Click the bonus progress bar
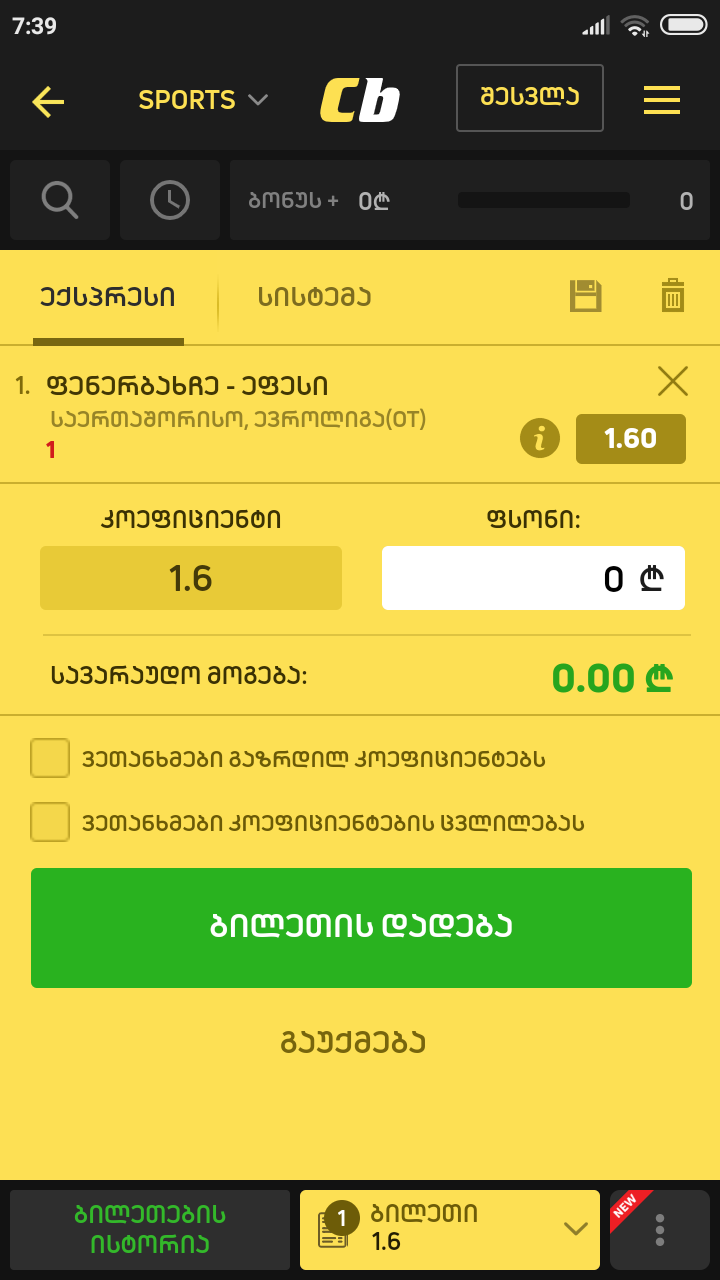720x1280 pixels. tap(544, 200)
